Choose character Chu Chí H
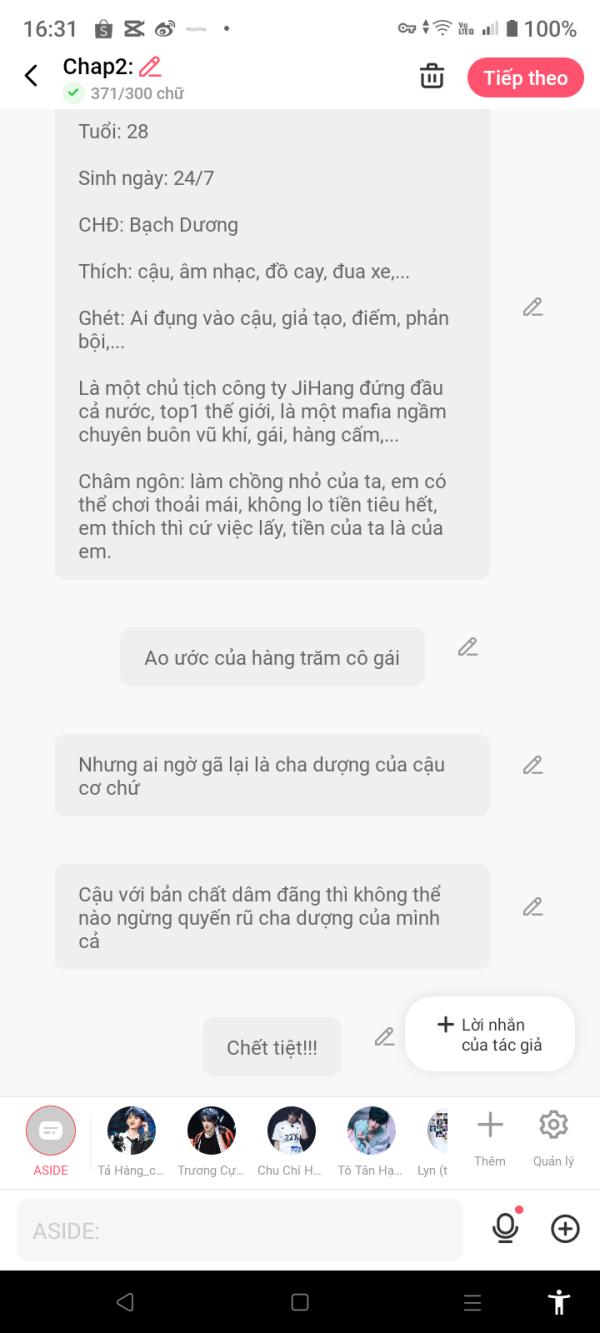600x1333 pixels. 291,1140
